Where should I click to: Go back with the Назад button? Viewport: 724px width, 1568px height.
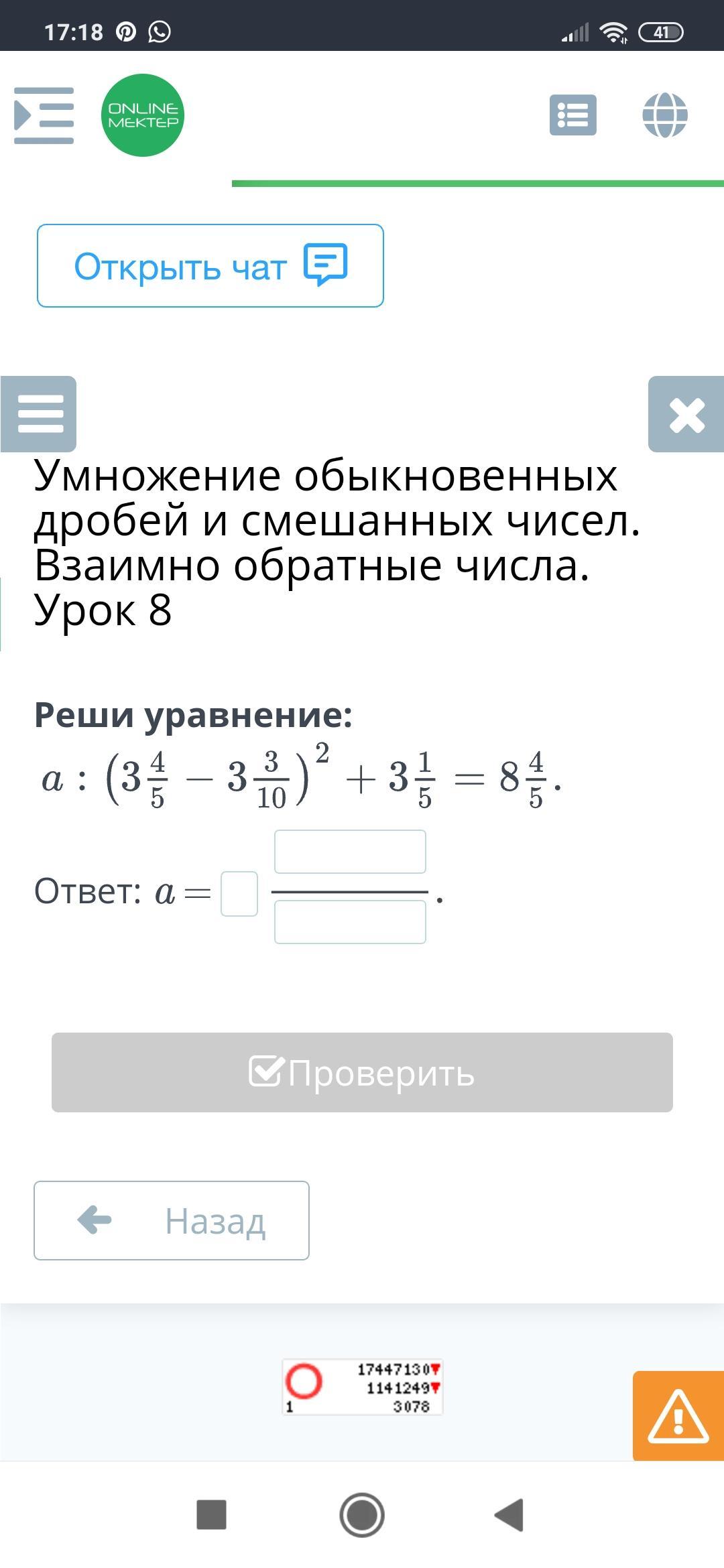(172, 1221)
